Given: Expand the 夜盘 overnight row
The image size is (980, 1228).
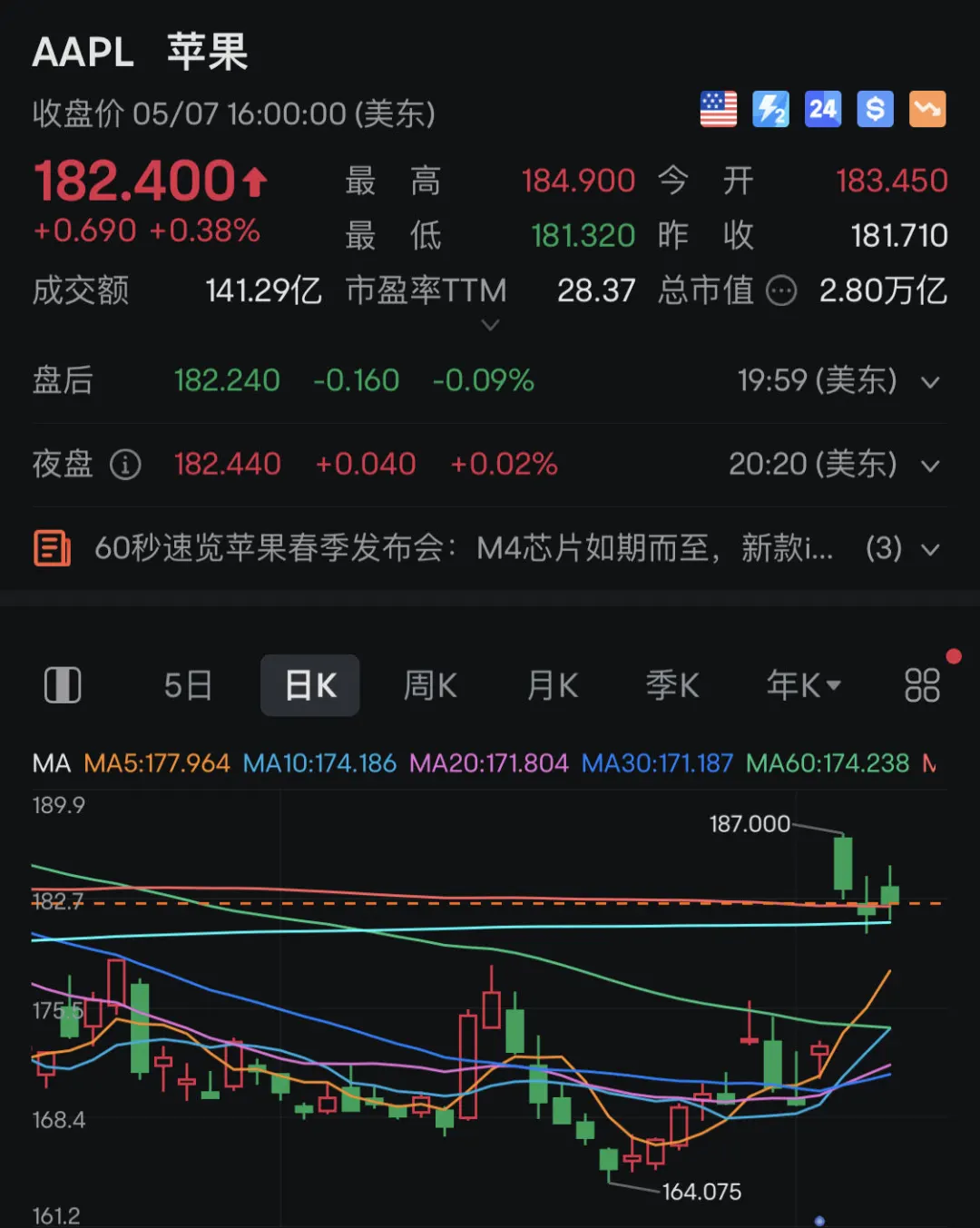Looking at the screenshot, I should [930, 466].
